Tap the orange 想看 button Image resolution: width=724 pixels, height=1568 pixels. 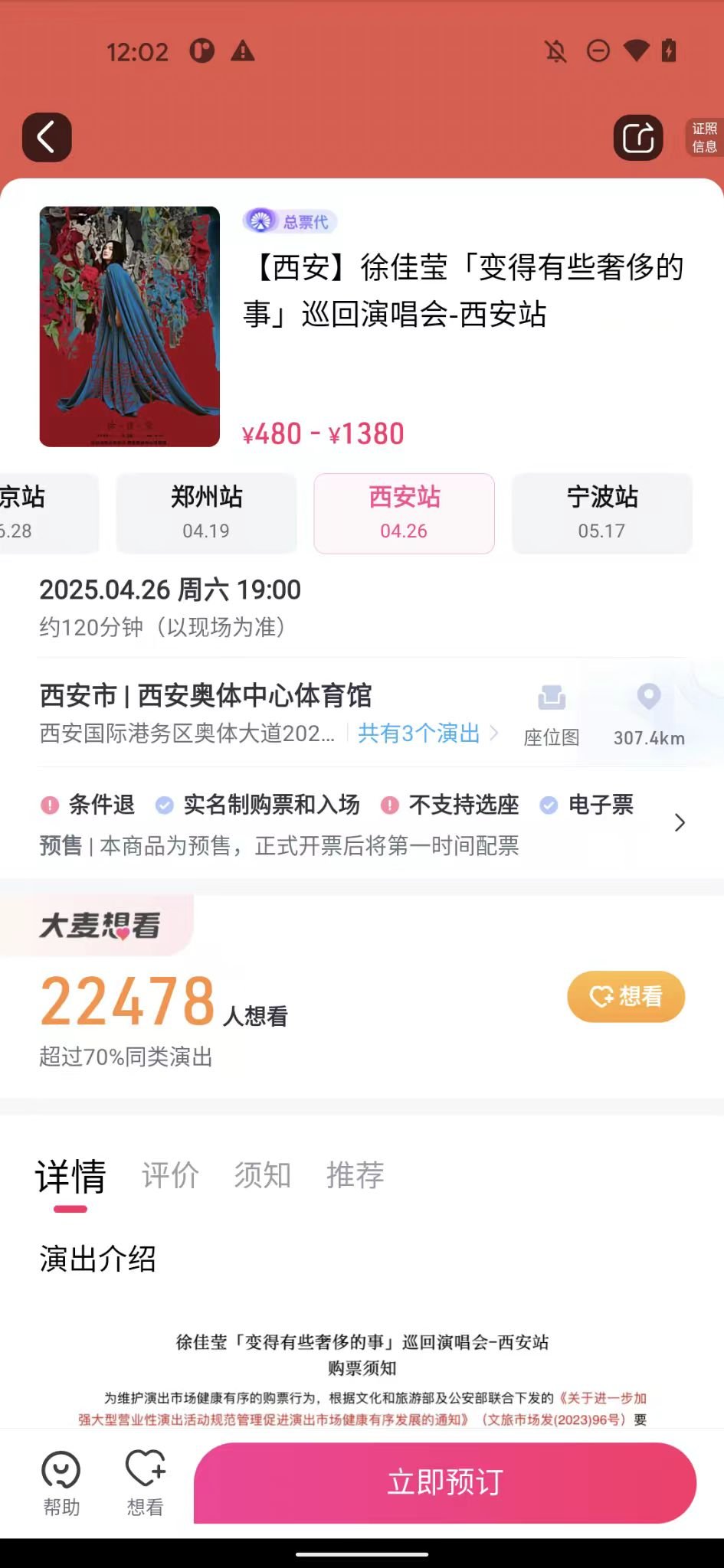coord(625,996)
